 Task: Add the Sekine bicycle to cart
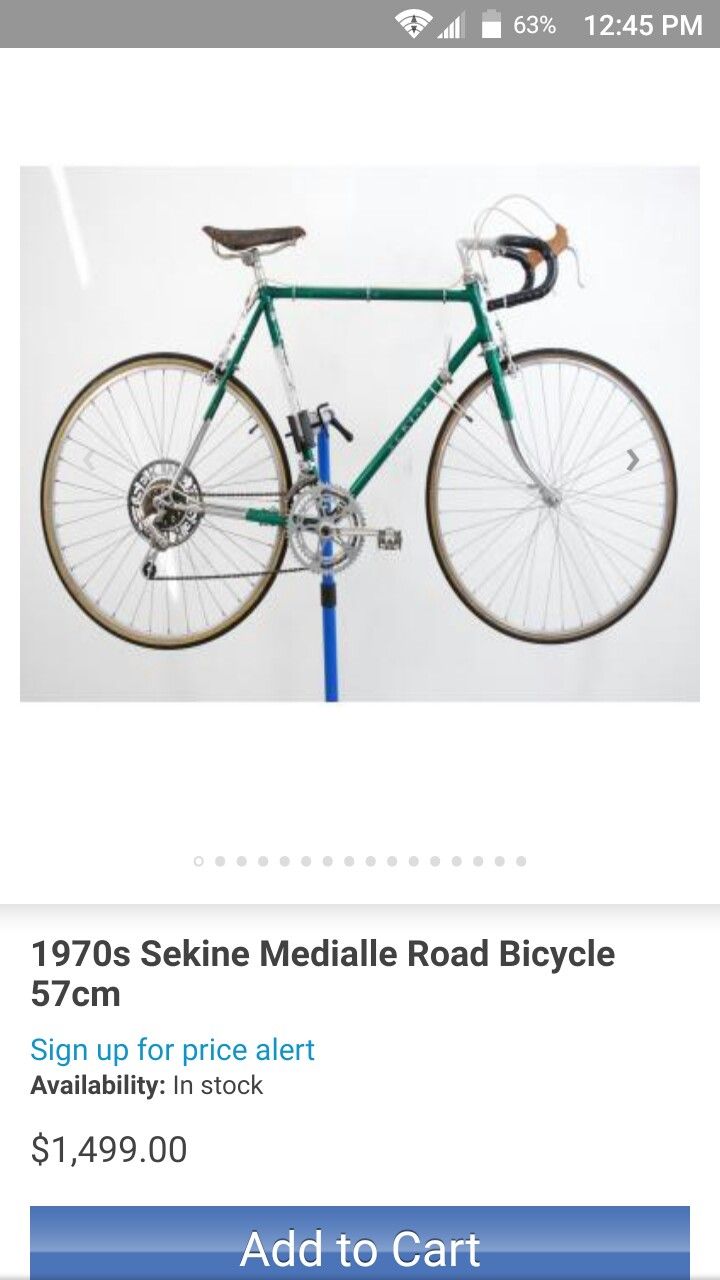click(x=360, y=1243)
